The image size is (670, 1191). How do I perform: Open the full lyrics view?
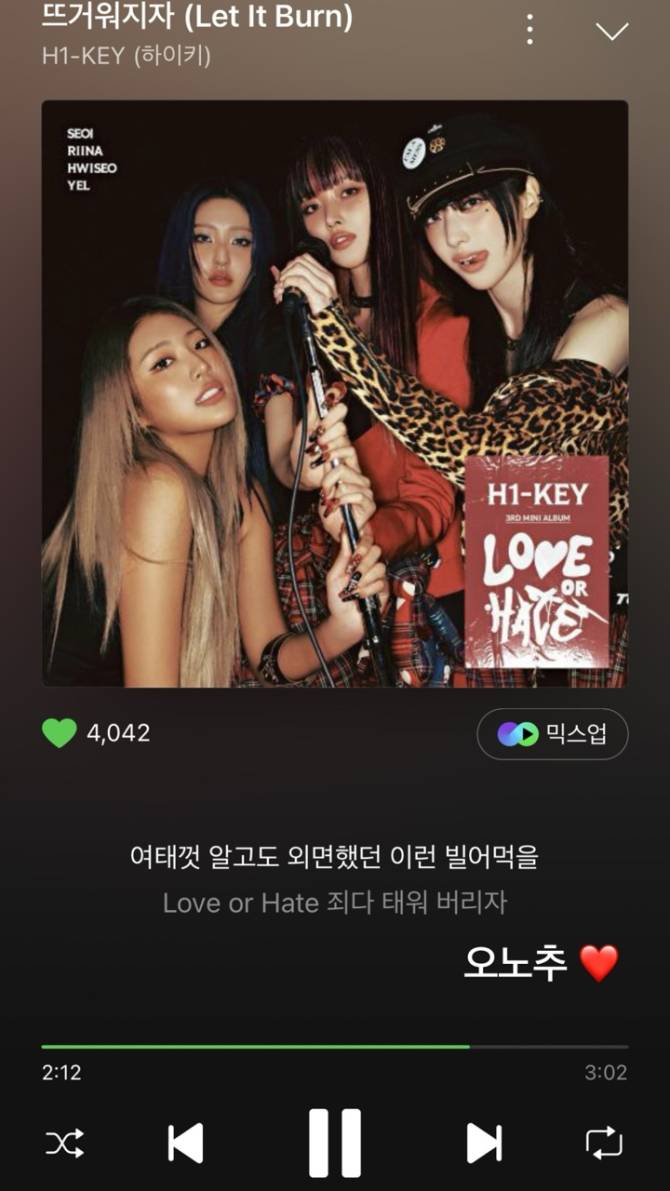(335, 880)
